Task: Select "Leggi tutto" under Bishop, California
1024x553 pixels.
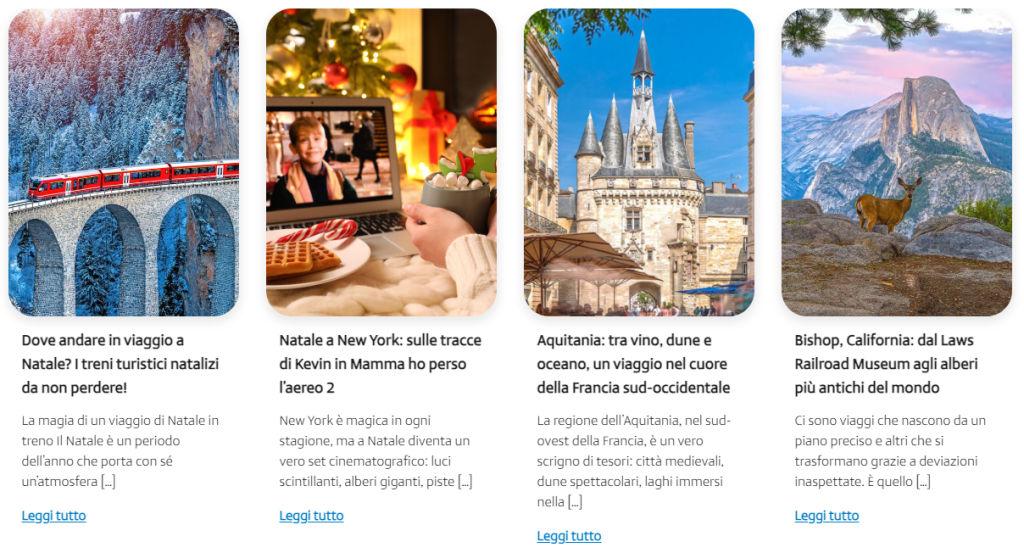Action: [x=827, y=516]
